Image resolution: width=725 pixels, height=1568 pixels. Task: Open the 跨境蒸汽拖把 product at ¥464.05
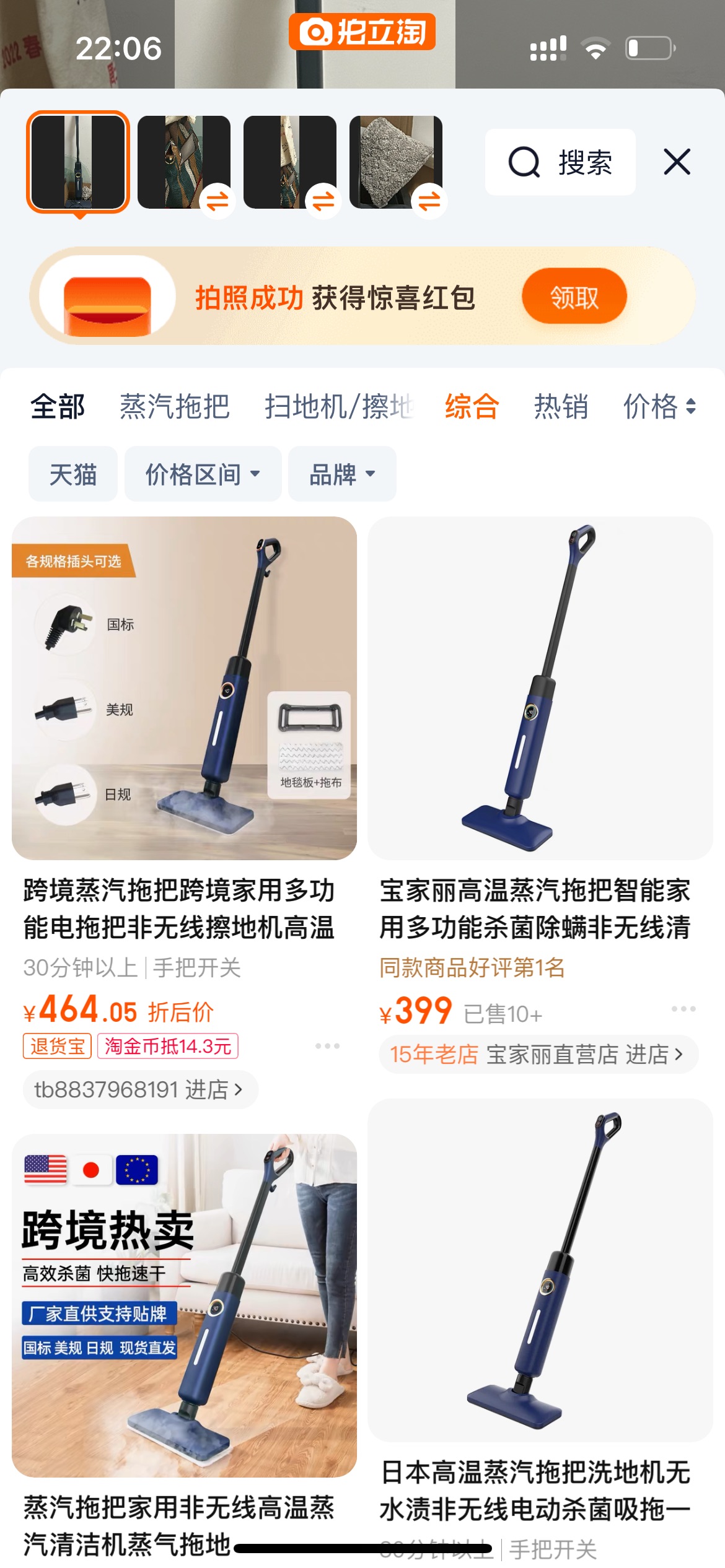pos(184,687)
